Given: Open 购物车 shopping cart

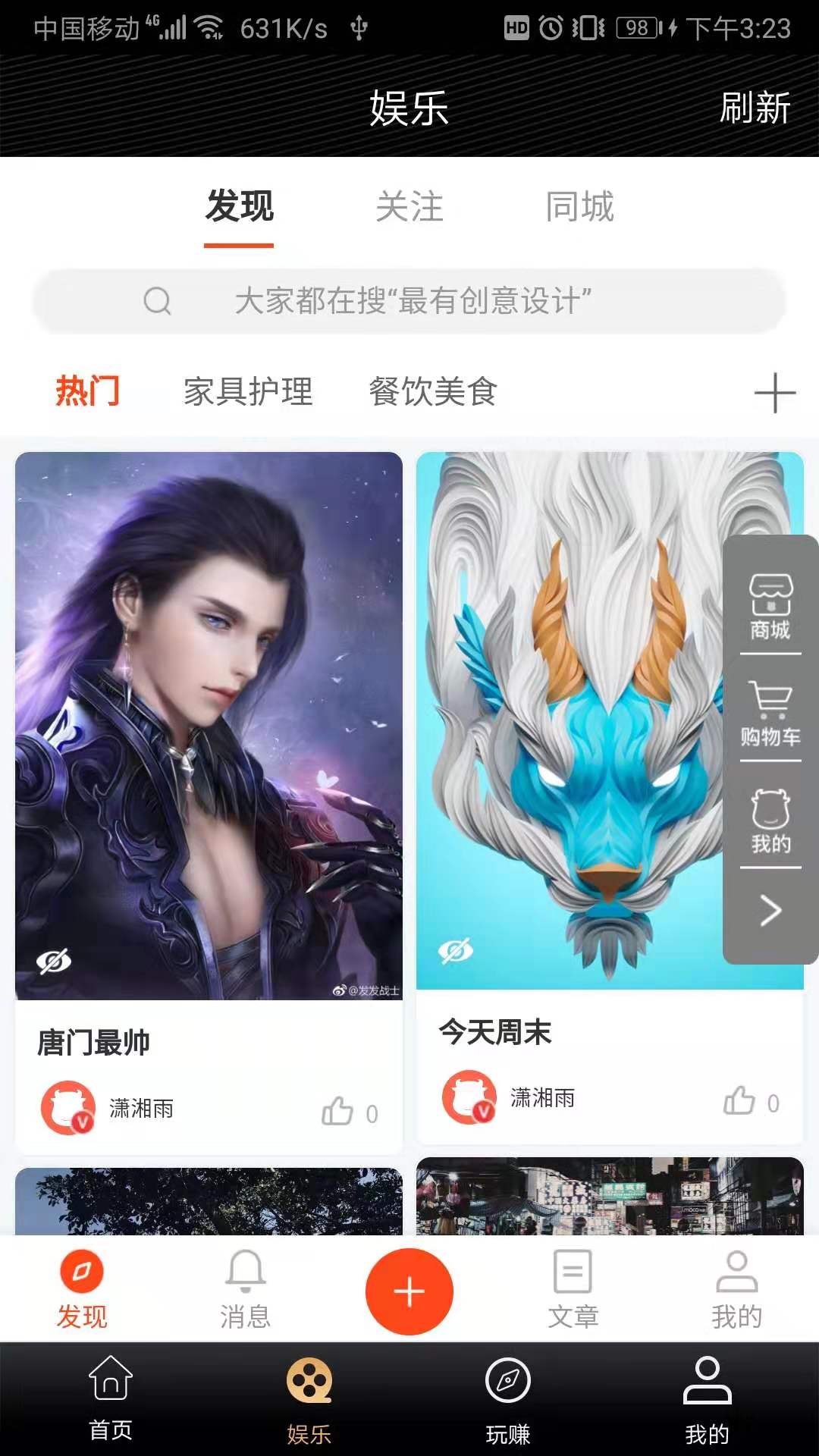Looking at the screenshot, I should (770, 714).
